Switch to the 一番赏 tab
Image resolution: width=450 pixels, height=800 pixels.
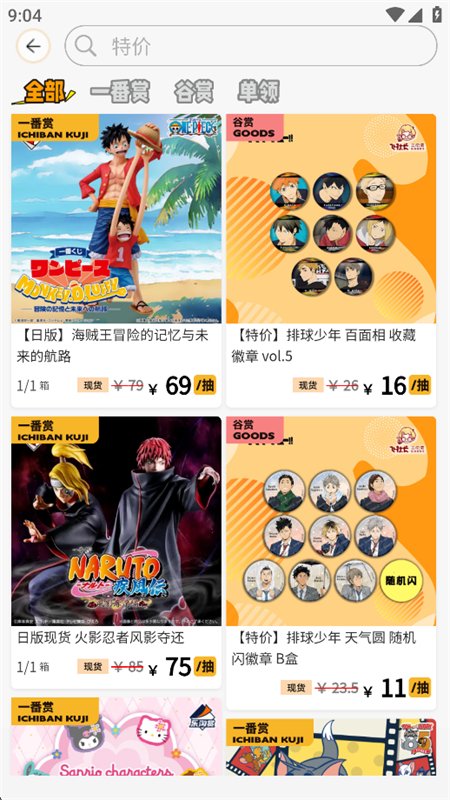tap(120, 92)
